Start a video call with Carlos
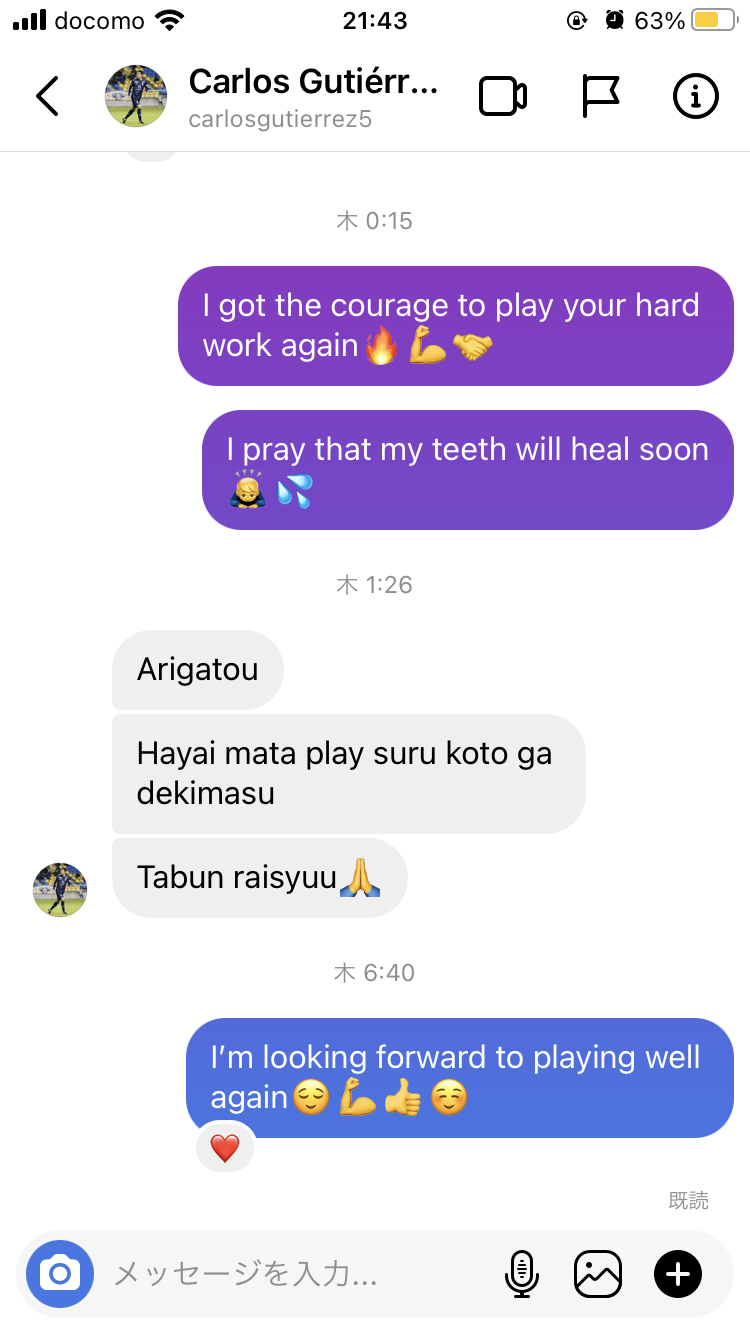750x1334 pixels. tap(502, 97)
